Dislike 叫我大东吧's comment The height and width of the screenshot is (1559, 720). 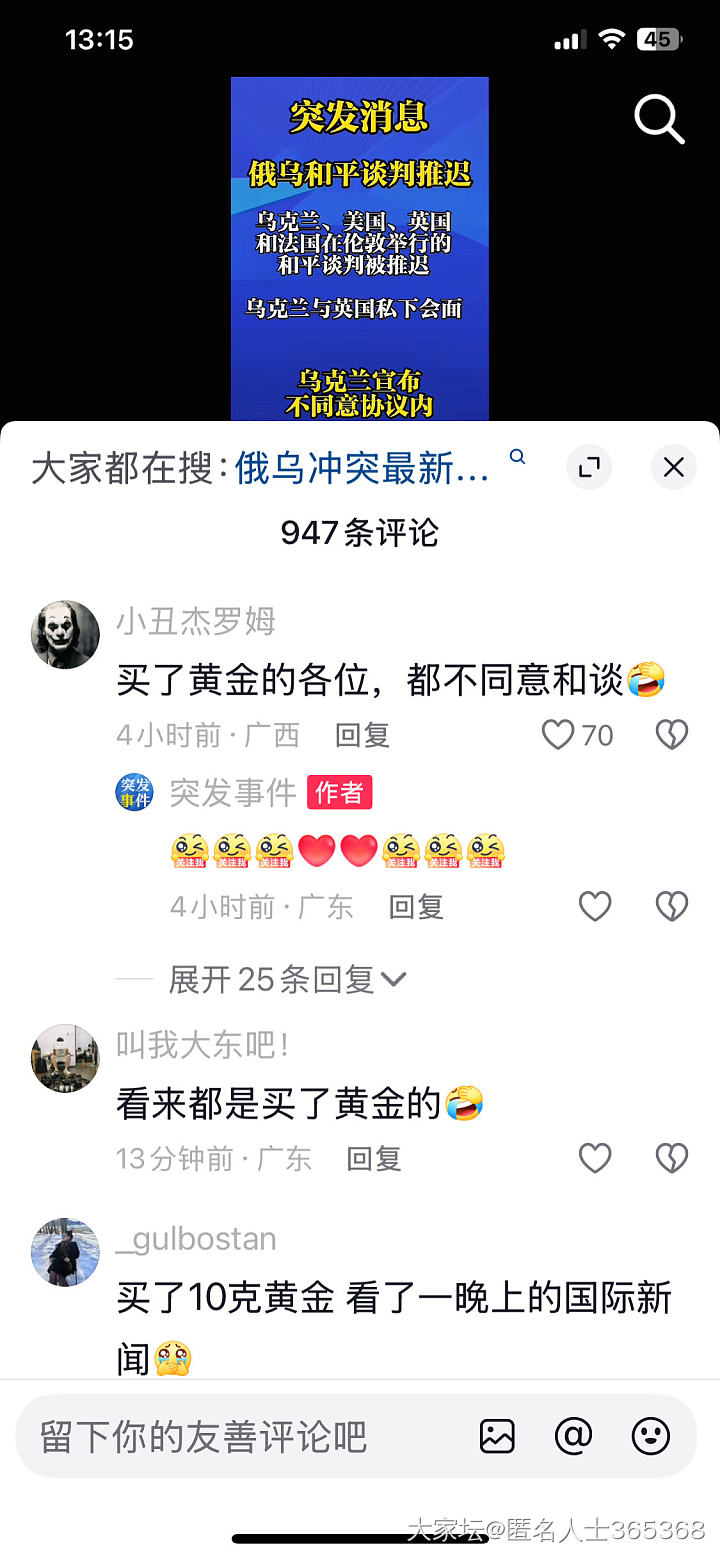[671, 1159]
